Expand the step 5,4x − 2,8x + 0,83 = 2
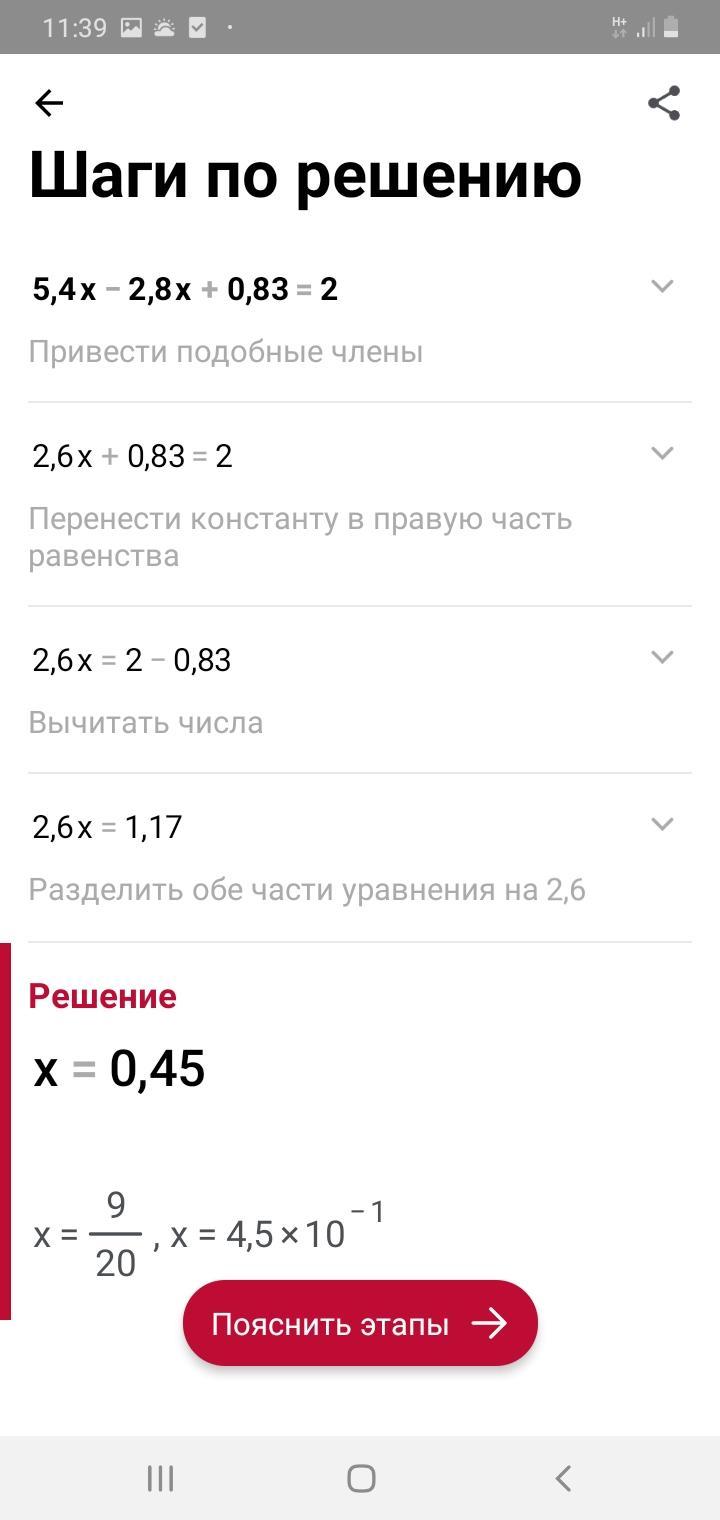The width and height of the screenshot is (720, 1520). [x=661, y=287]
